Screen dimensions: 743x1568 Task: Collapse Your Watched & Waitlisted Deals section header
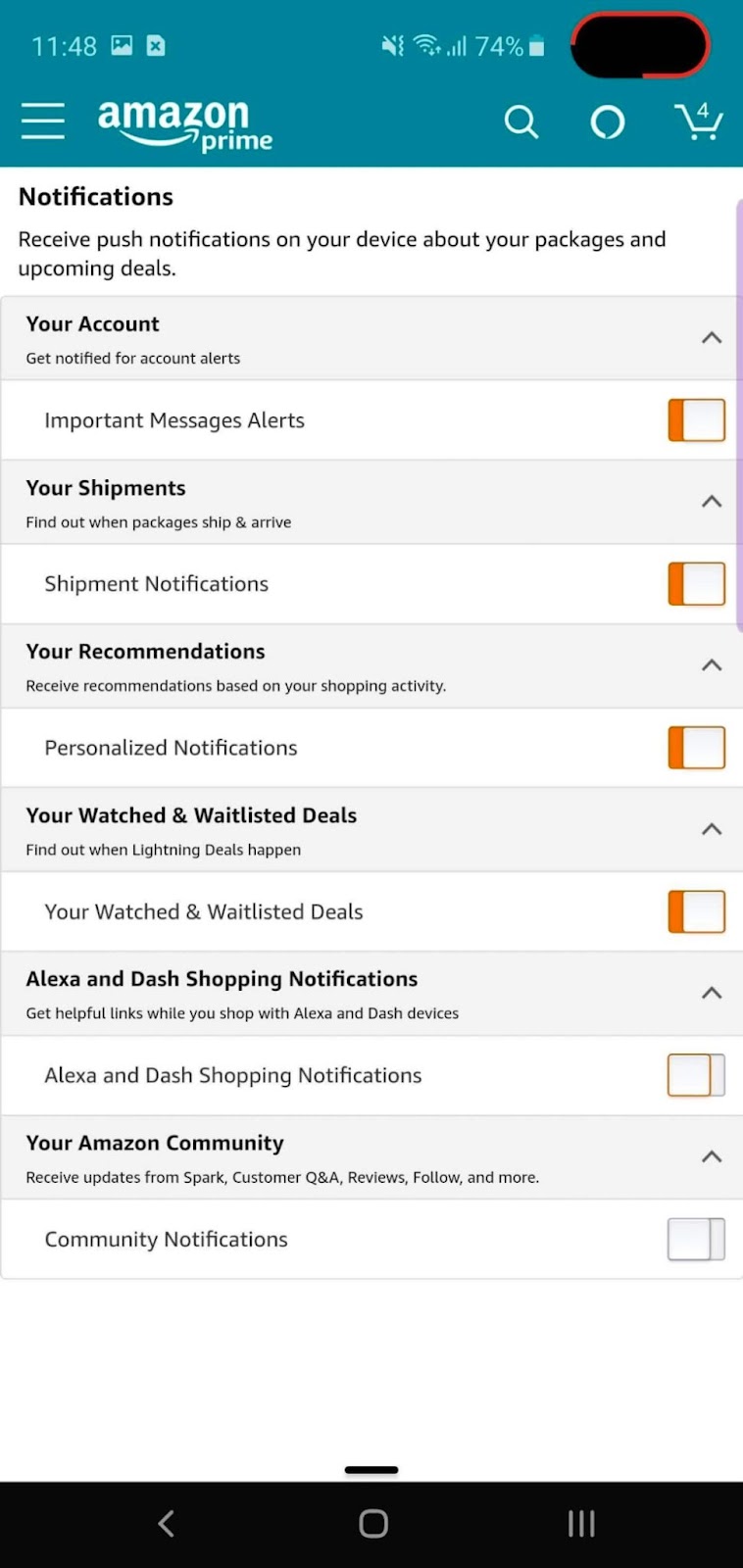(x=712, y=829)
